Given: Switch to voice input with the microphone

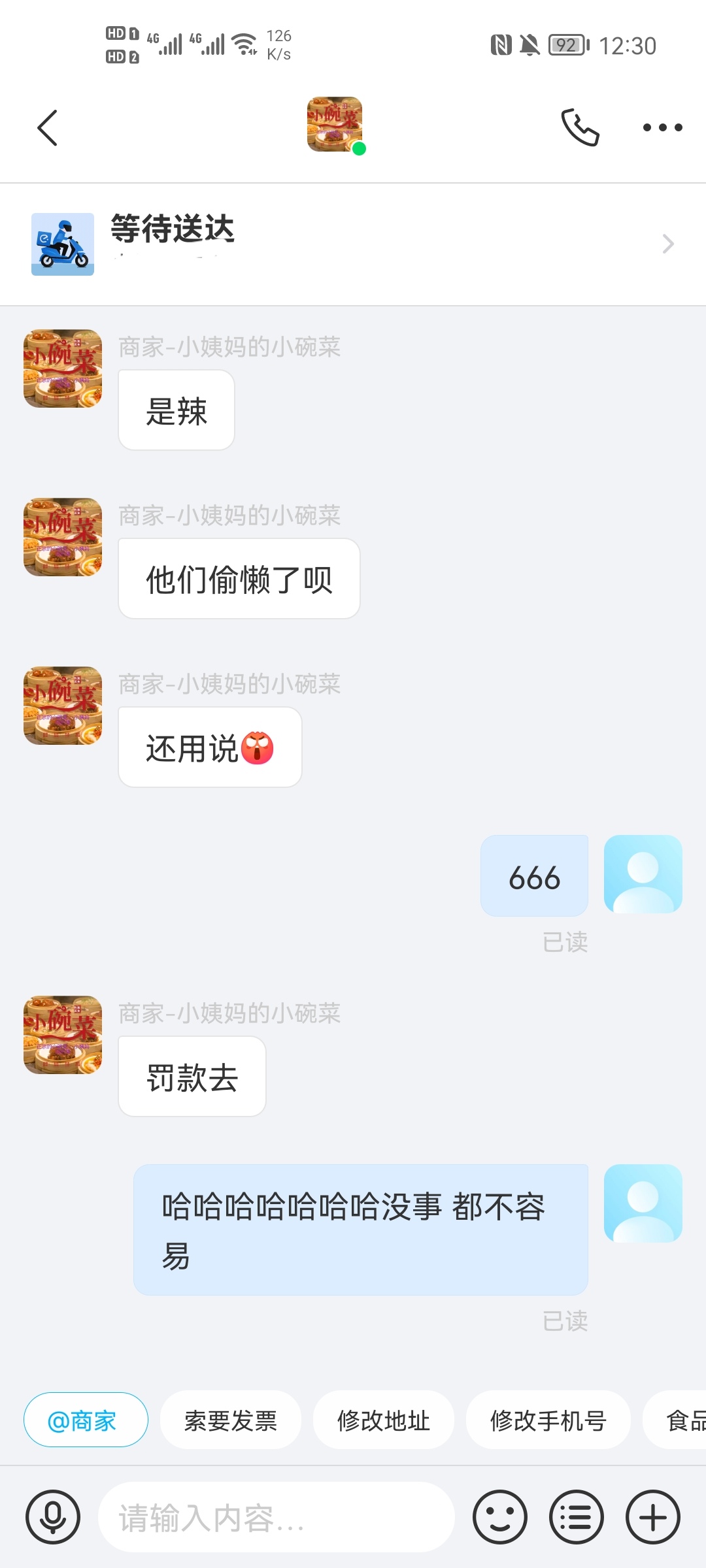Looking at the screenshot, I should click(x=53, y=1517).
